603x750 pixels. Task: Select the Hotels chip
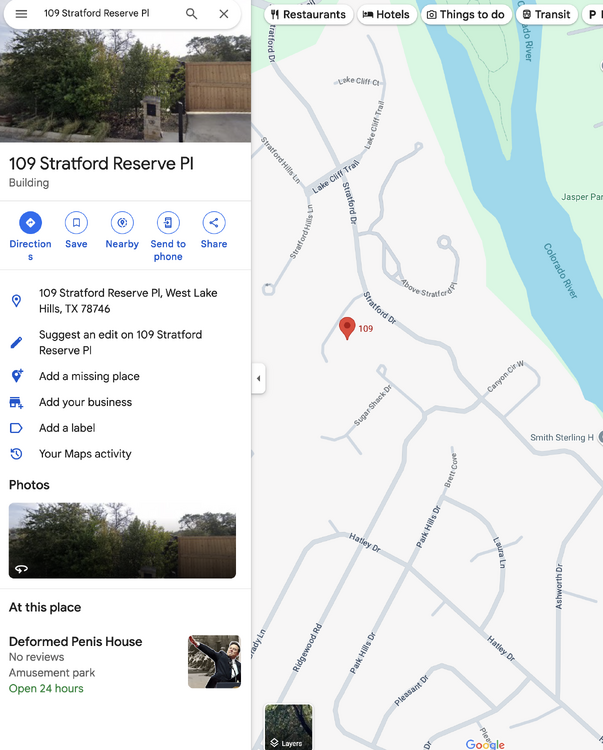386,15
